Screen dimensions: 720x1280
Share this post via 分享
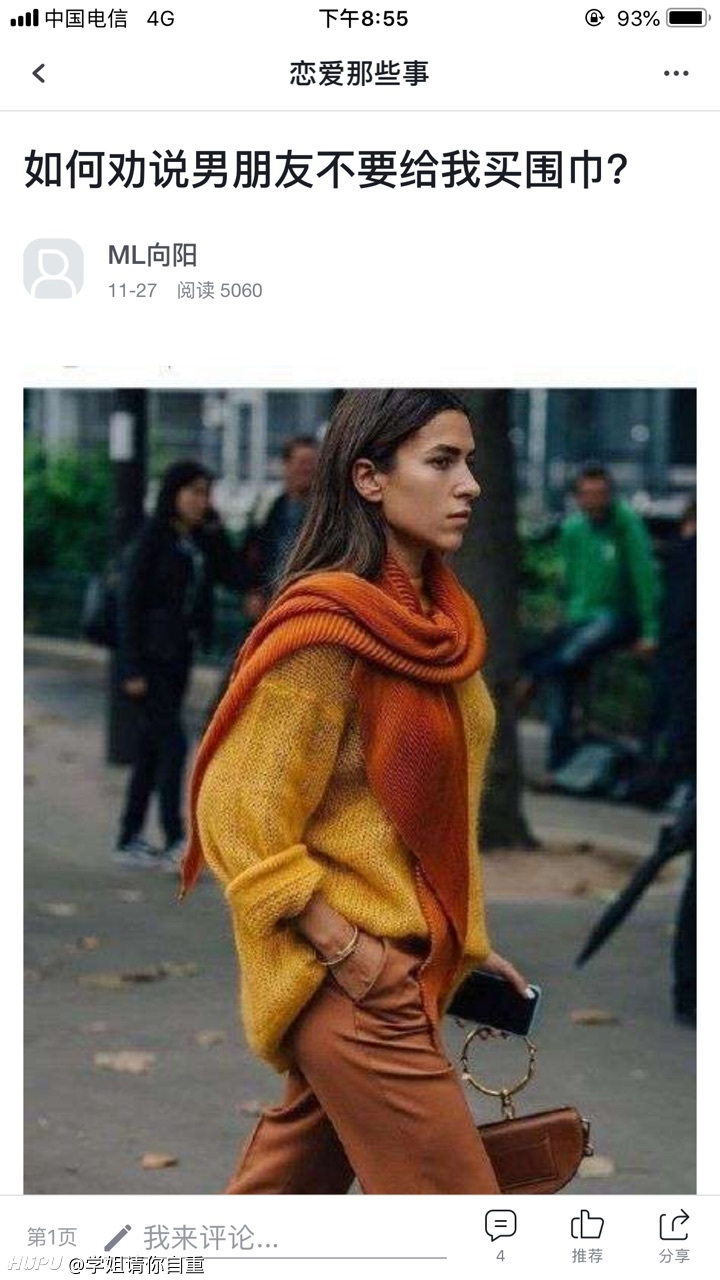(674, 1235)
